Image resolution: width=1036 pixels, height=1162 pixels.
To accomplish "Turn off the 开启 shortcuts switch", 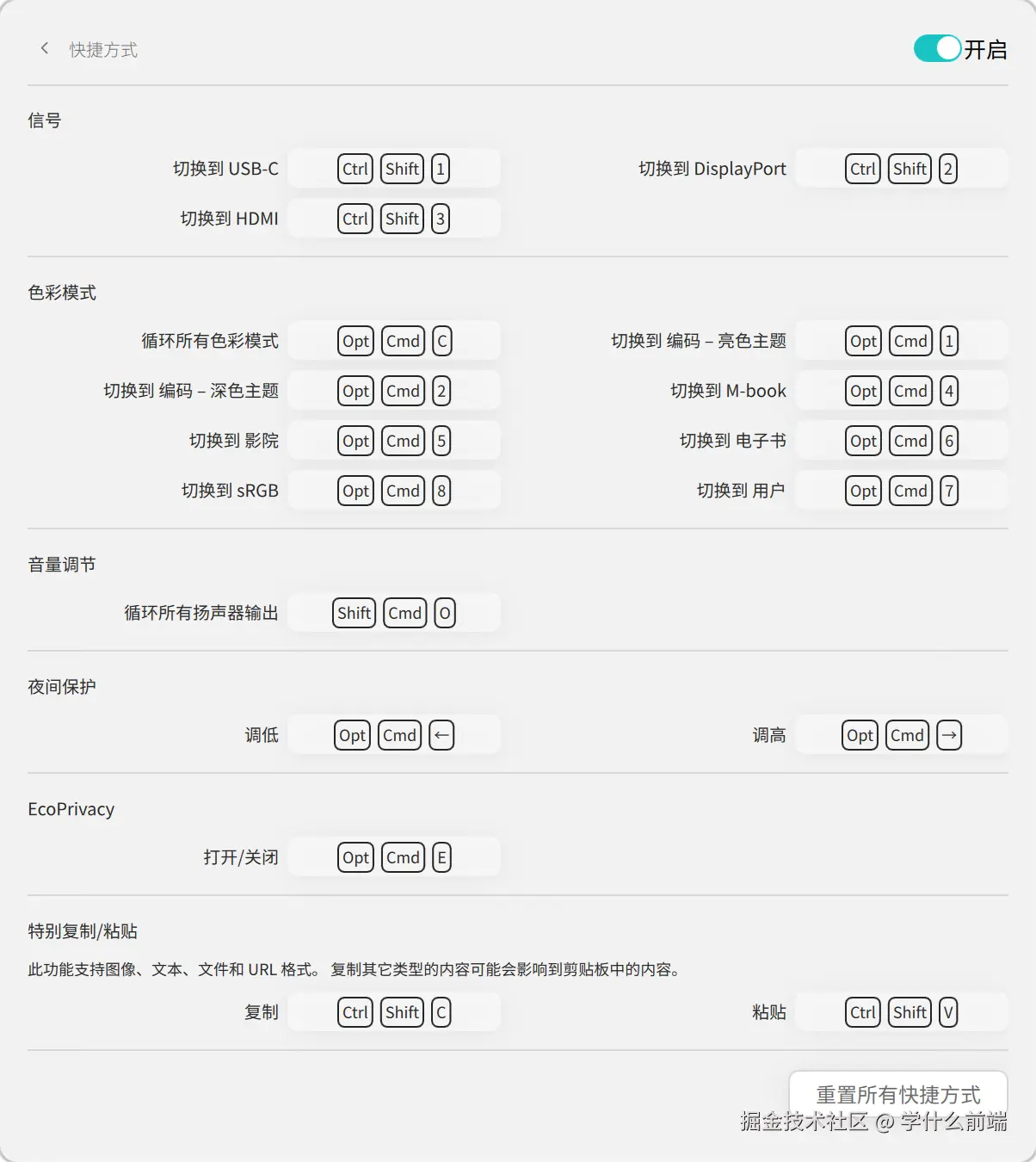I will tap(936, 49).
